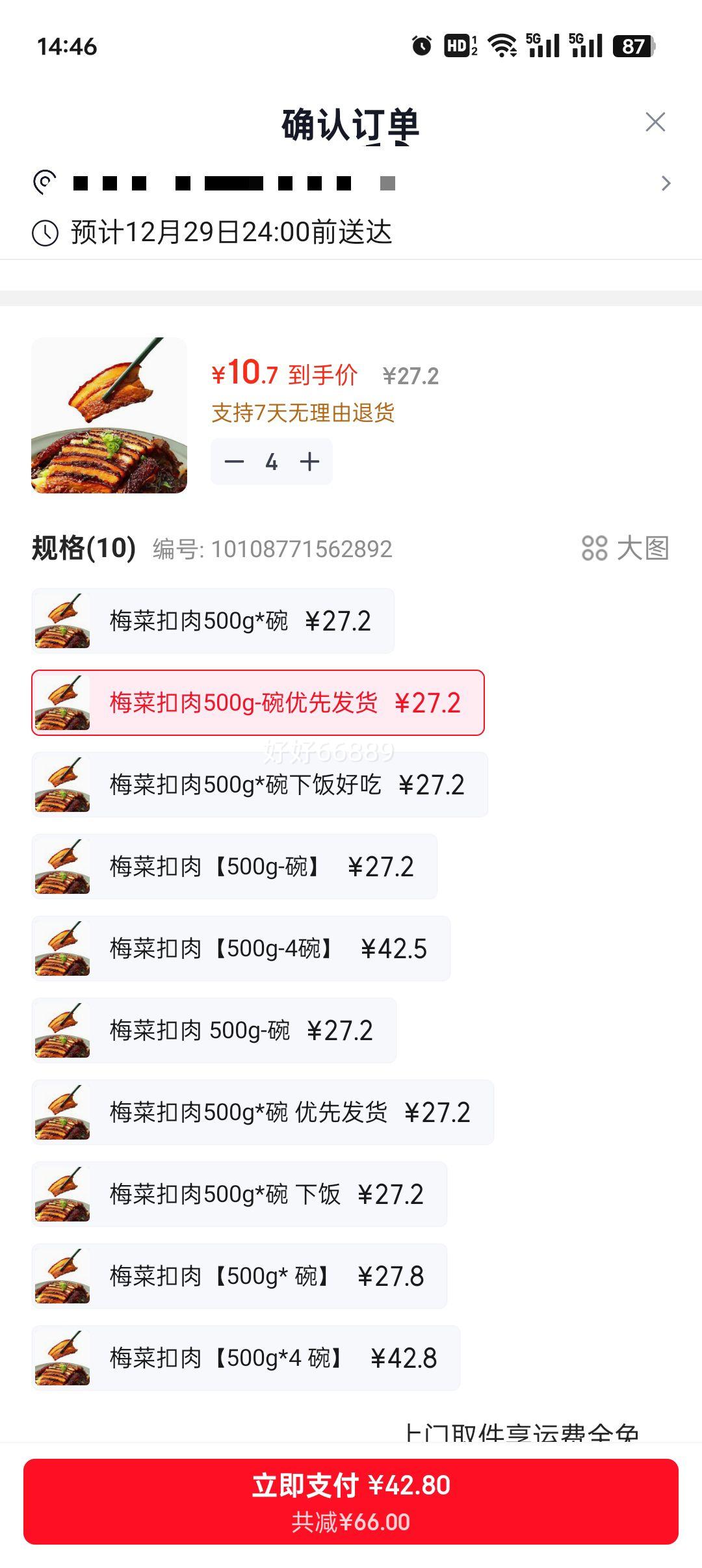
Task: Open the product image preview
Action: coord(109,415)
